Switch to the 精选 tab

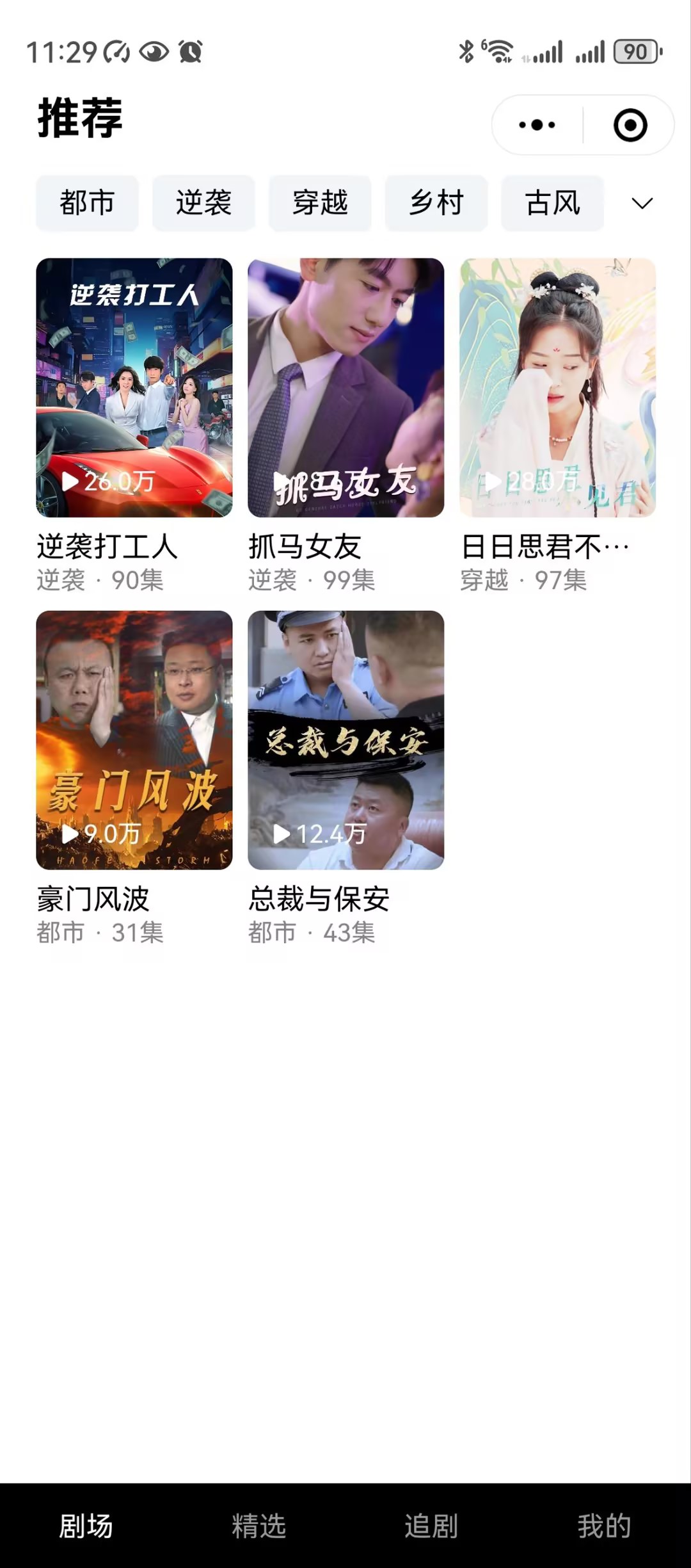click(259, 1526)
